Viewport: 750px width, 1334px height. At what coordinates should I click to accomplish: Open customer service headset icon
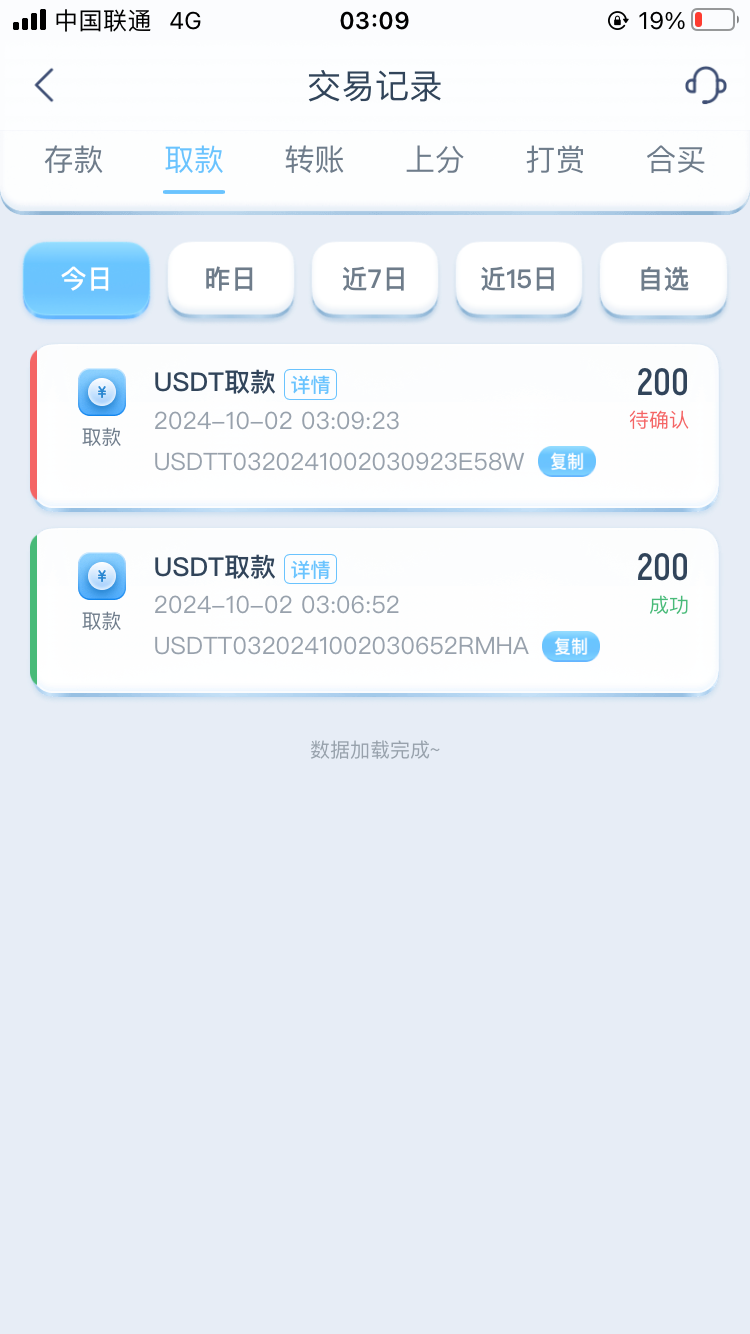[x=705, y=86]
